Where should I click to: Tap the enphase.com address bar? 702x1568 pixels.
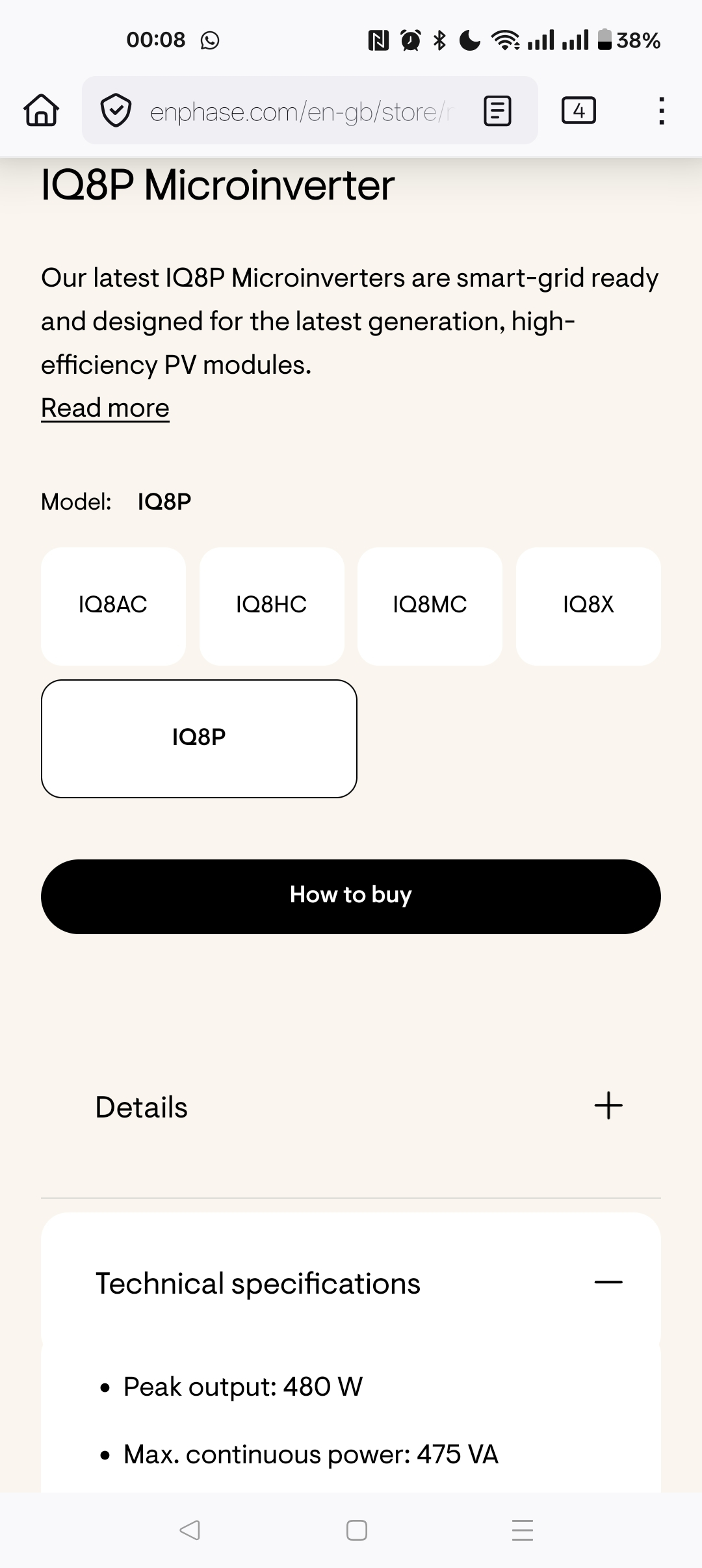299,112
